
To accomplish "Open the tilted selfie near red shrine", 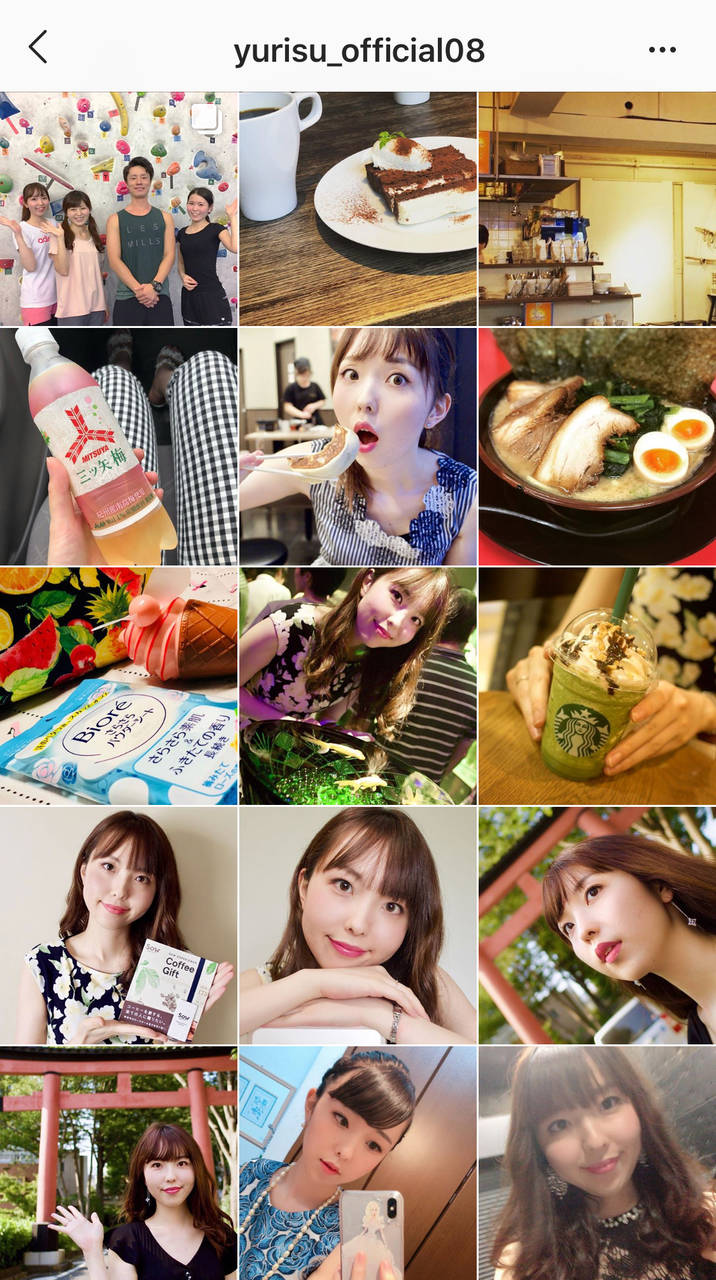I will (597, 925).
